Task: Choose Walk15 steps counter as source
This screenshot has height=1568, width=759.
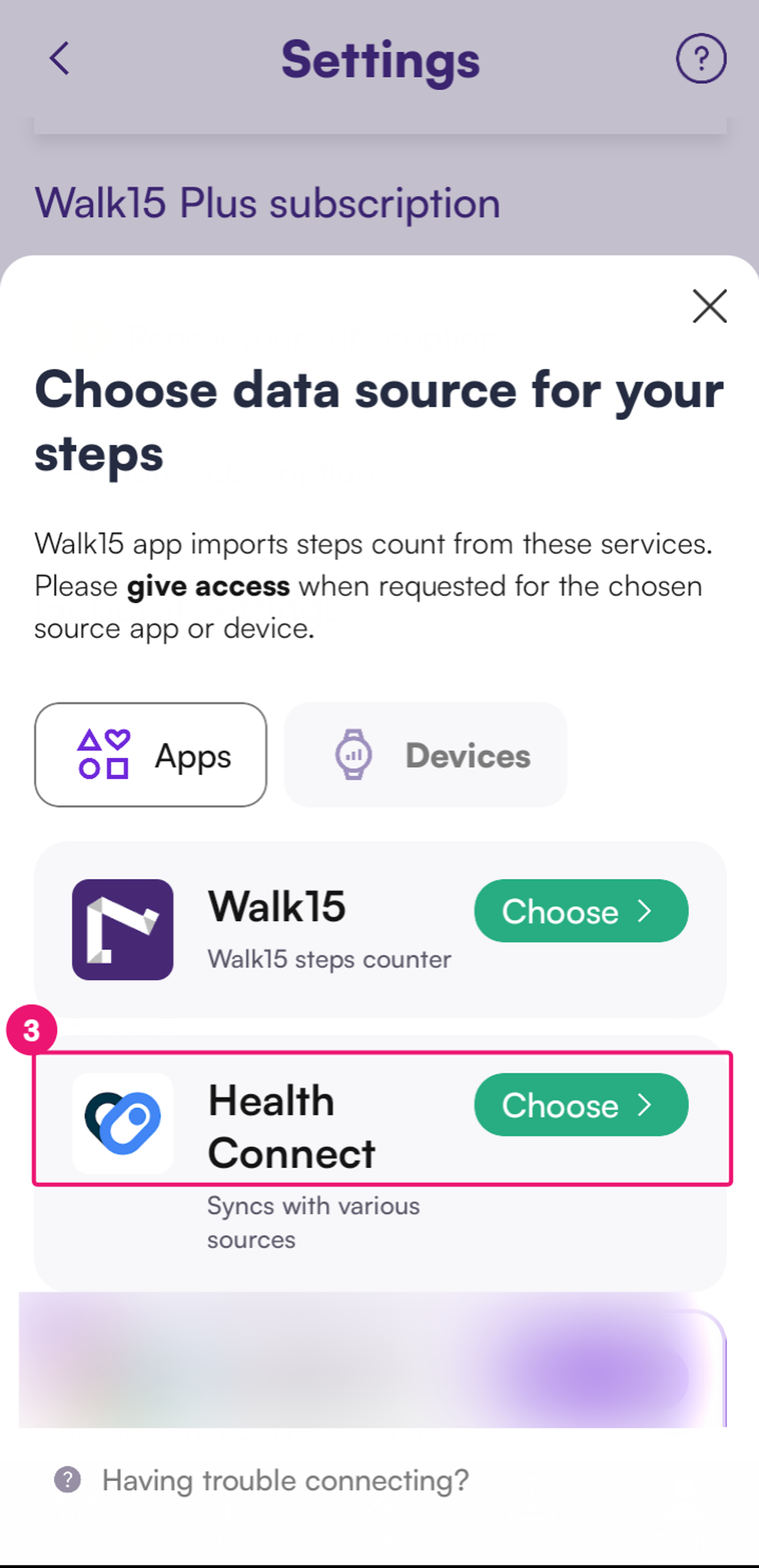Action: click(580, 910)
